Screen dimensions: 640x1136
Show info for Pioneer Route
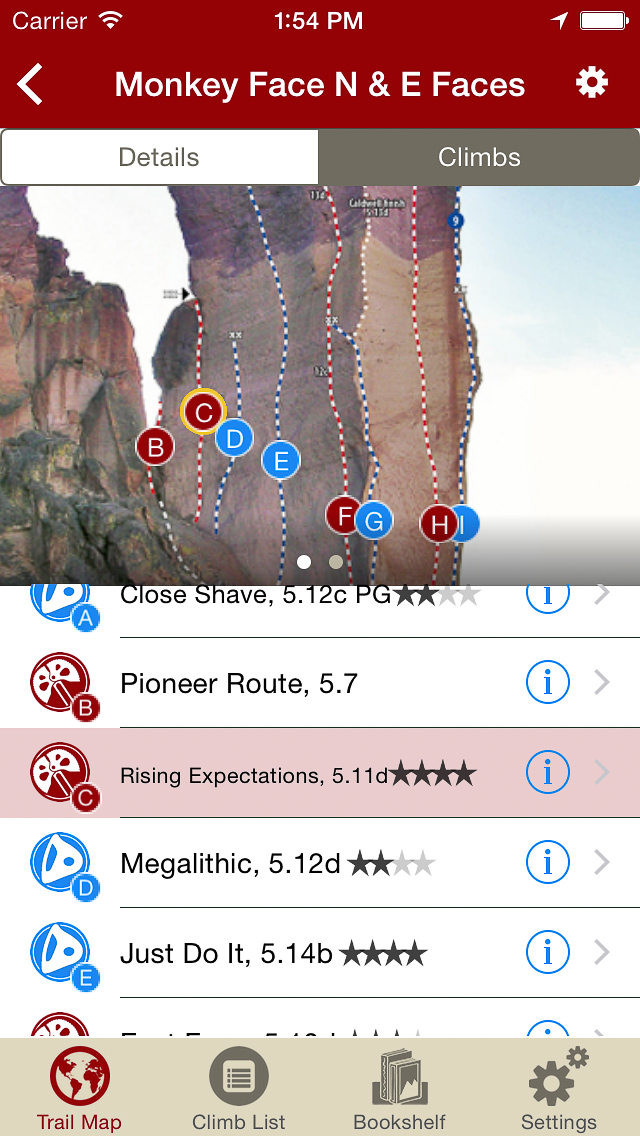547,683
